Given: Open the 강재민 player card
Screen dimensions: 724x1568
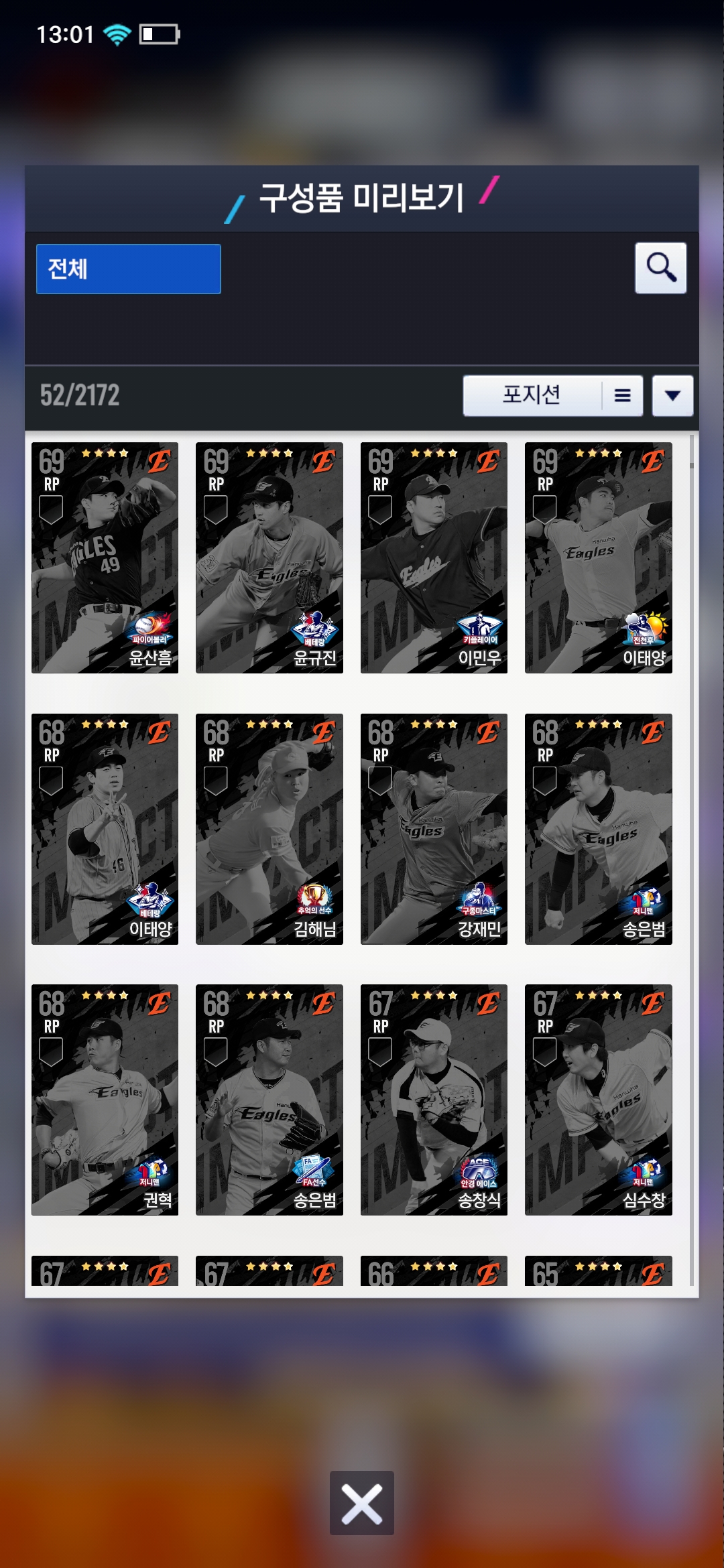Looking at the screenshot, I should pos(434,829).
